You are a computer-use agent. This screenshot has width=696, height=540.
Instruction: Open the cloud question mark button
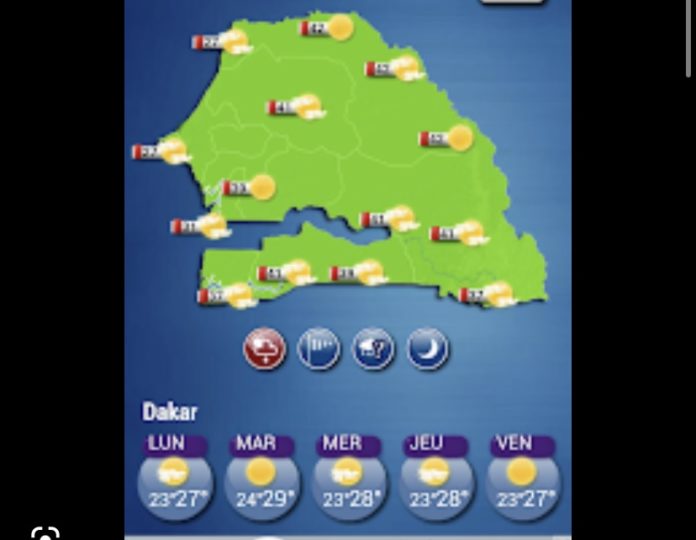pos(373,350)
